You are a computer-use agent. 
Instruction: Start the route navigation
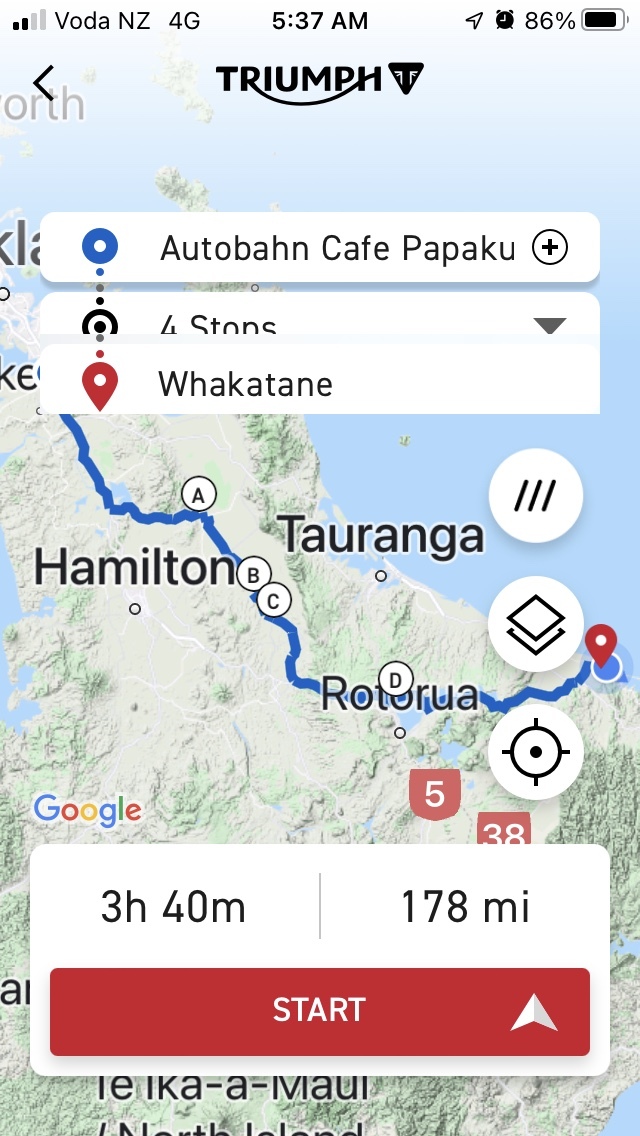coord(320,1010)
